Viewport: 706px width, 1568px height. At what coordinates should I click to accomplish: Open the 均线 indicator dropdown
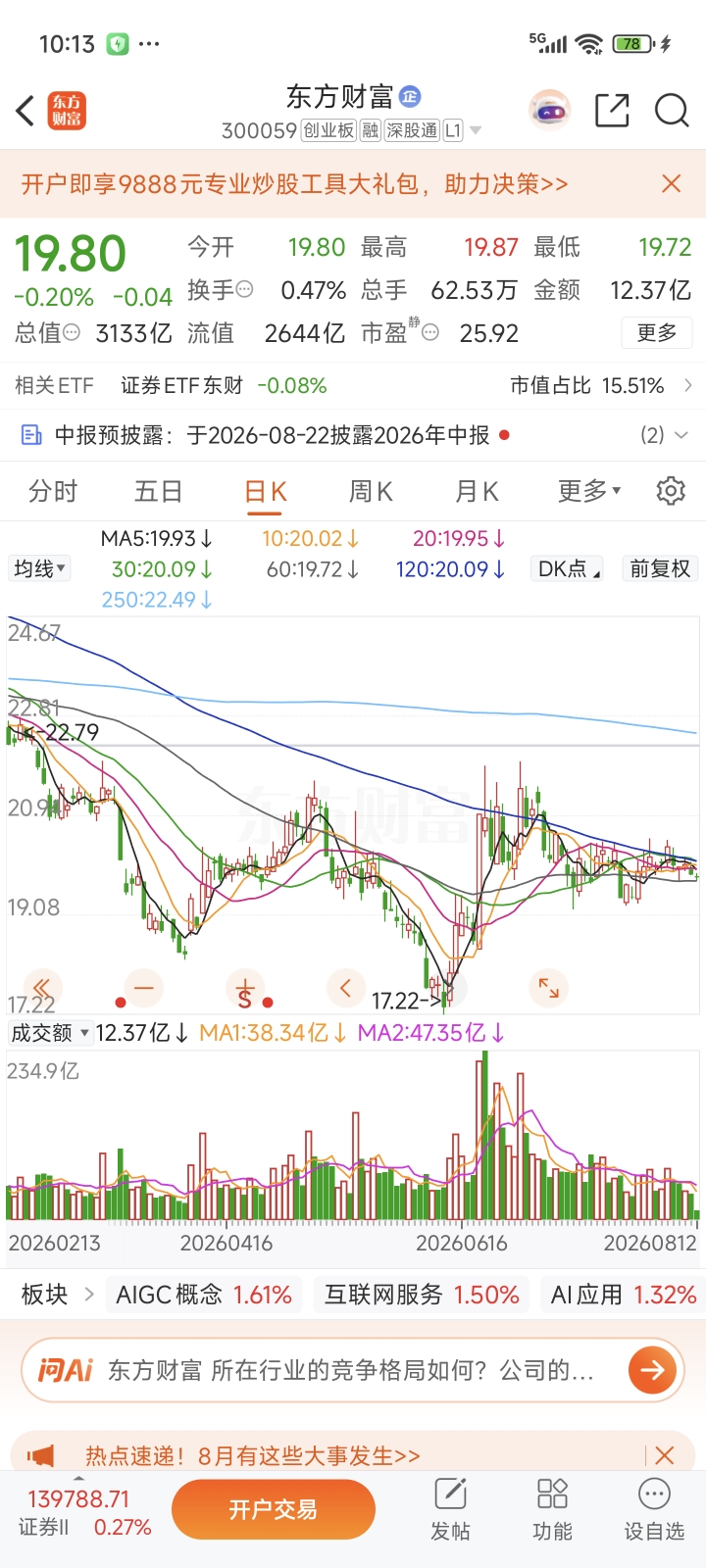pos(40,568)
